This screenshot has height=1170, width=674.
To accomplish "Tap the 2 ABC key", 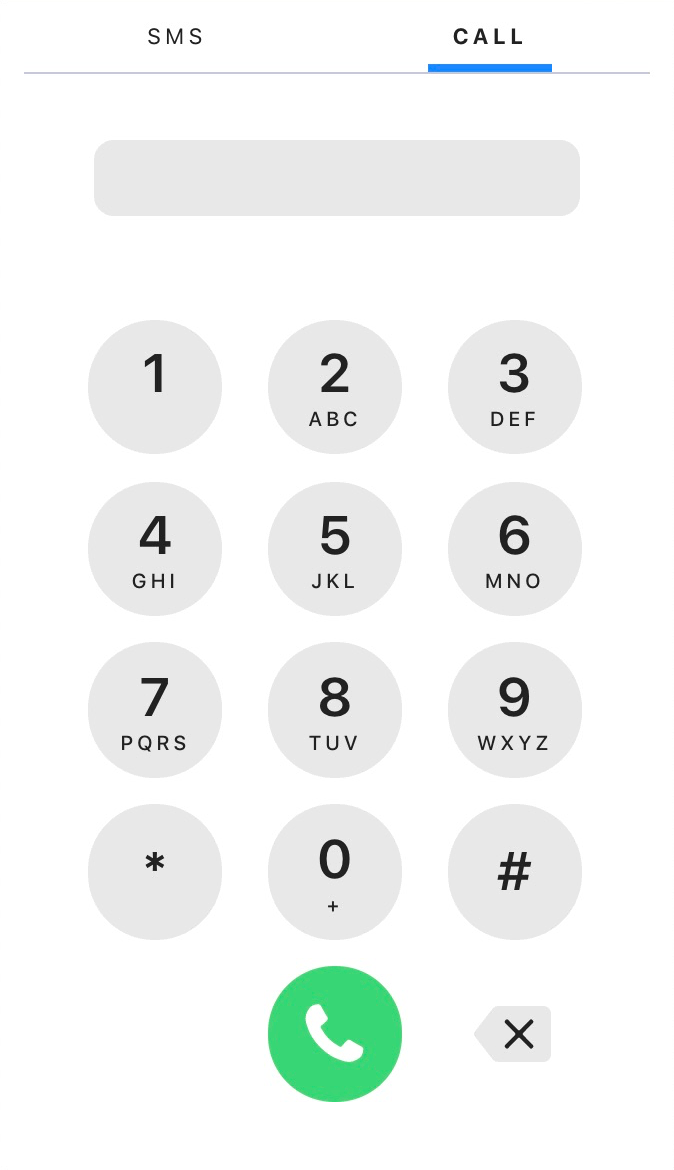I will pos(335,387).
